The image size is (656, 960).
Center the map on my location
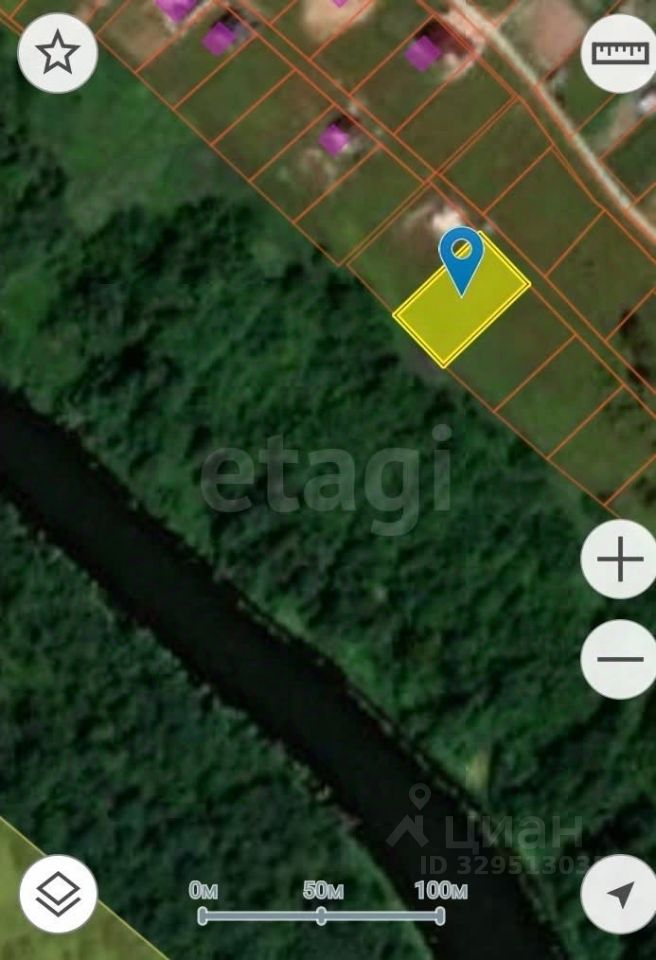tap(619, 894)
